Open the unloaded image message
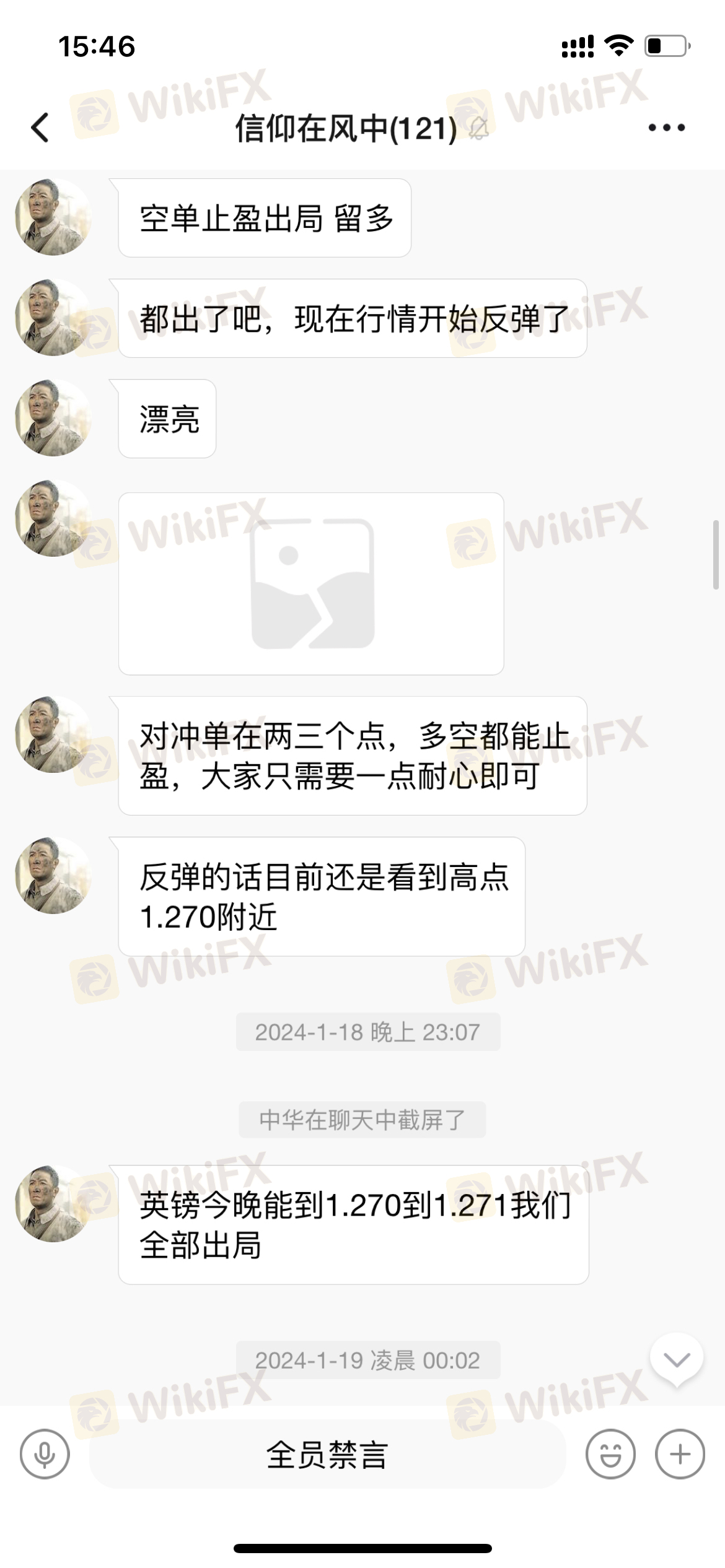Image resolution: width=725 pixels, height=1568 pixels. click(311, 583)
